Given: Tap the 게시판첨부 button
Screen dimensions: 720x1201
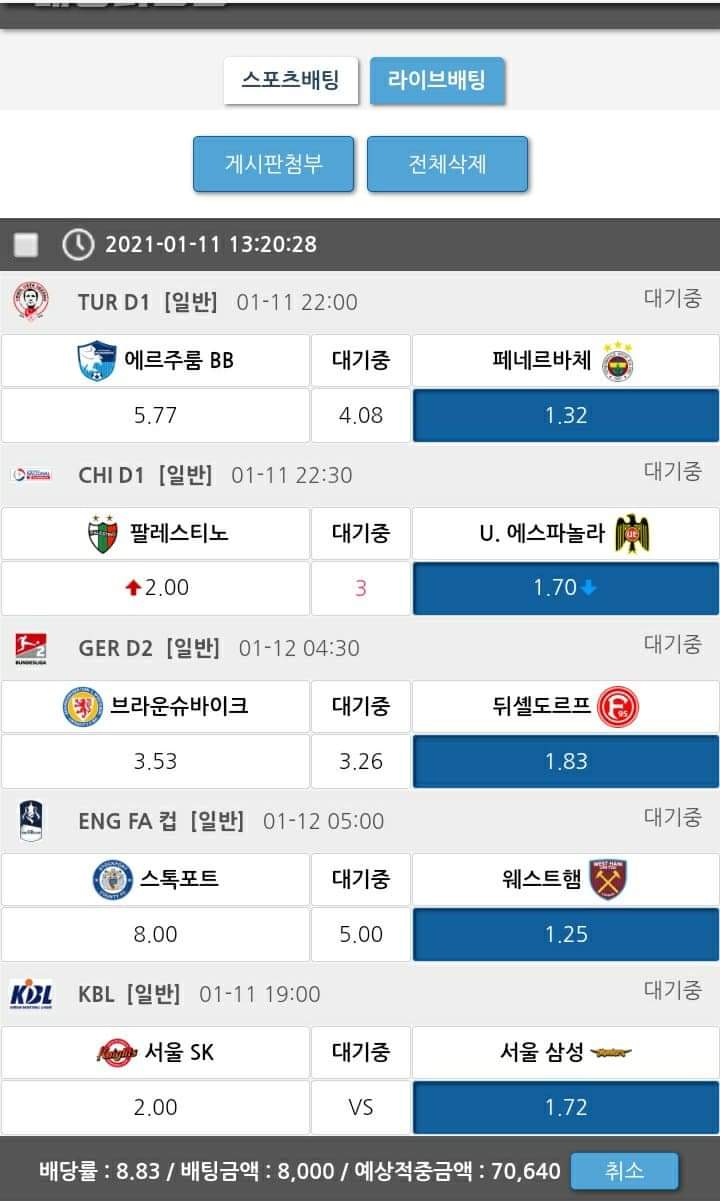Looking at the screenshot, I should tap(273, 163).
